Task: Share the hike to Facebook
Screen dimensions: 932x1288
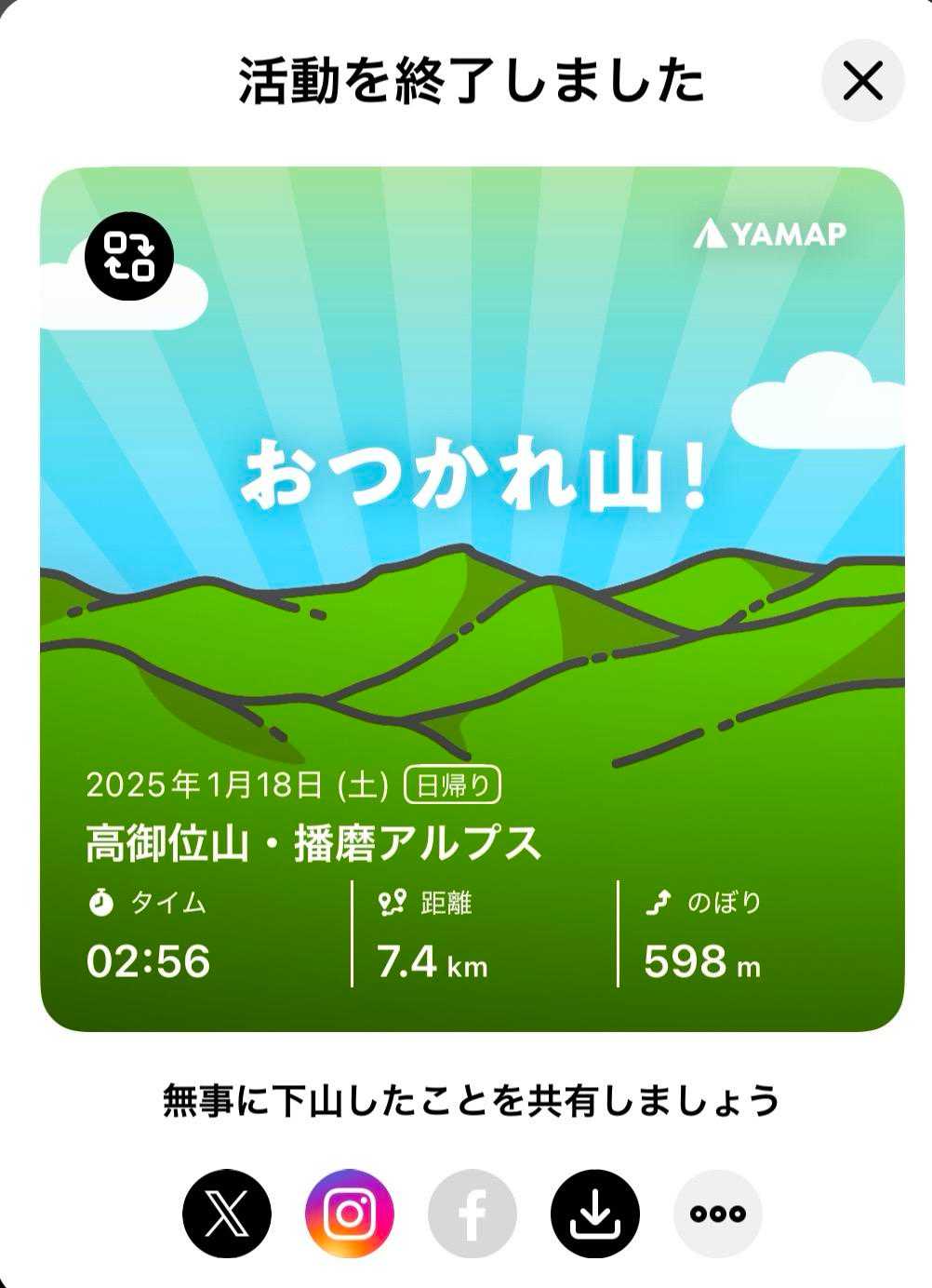Action: pyautogui.click(x=473, y=1214)
